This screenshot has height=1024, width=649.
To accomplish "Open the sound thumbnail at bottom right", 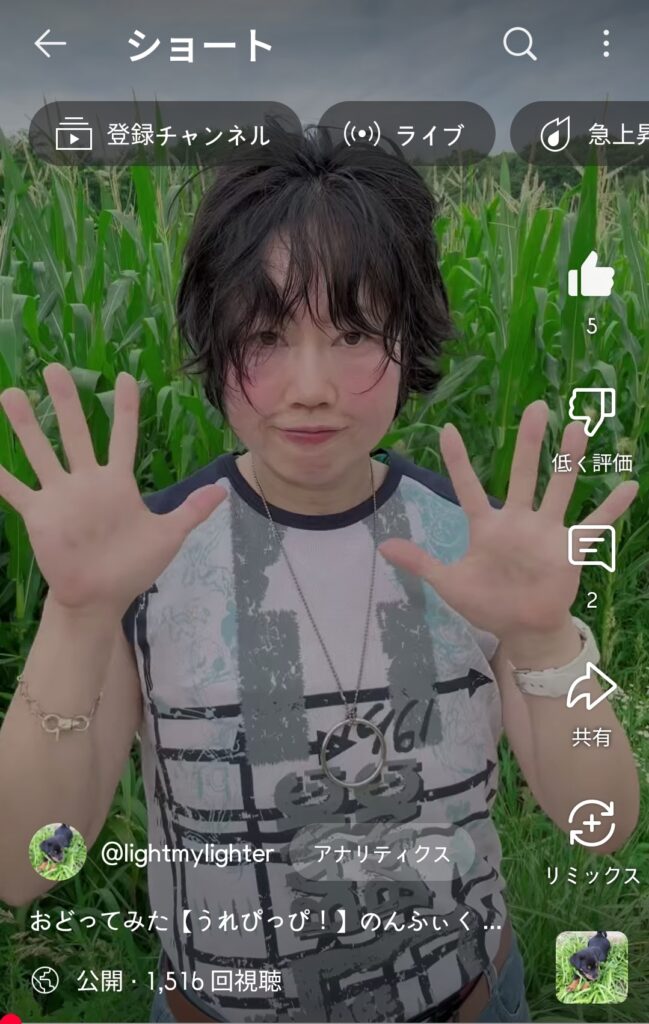I will point(591,966).
